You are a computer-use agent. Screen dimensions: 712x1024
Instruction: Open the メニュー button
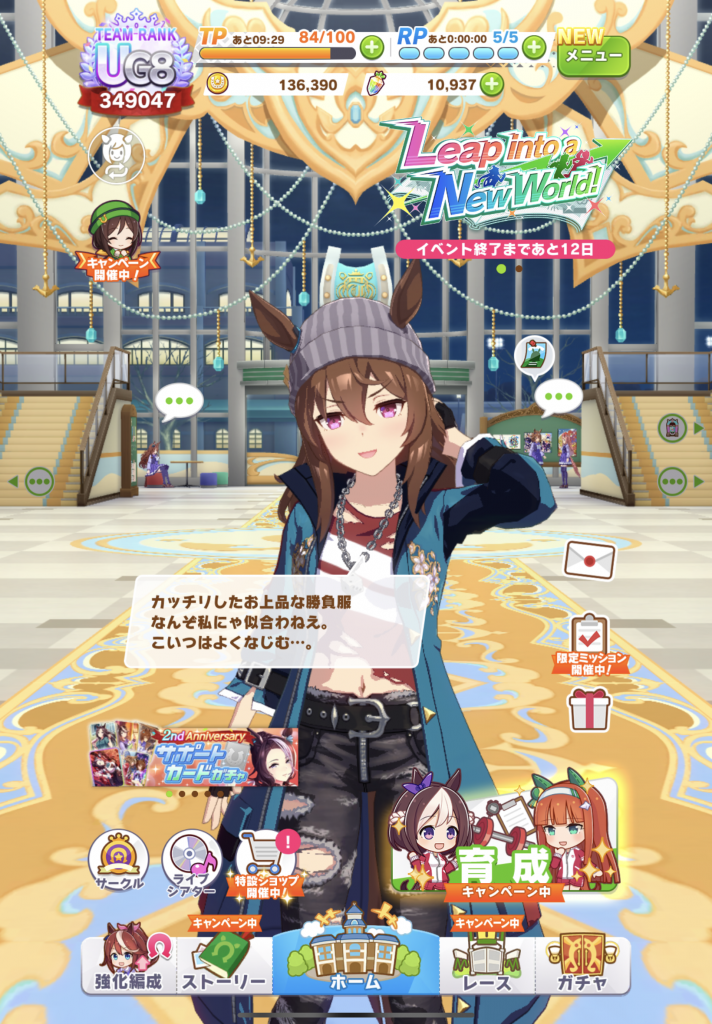pos(593,56)
